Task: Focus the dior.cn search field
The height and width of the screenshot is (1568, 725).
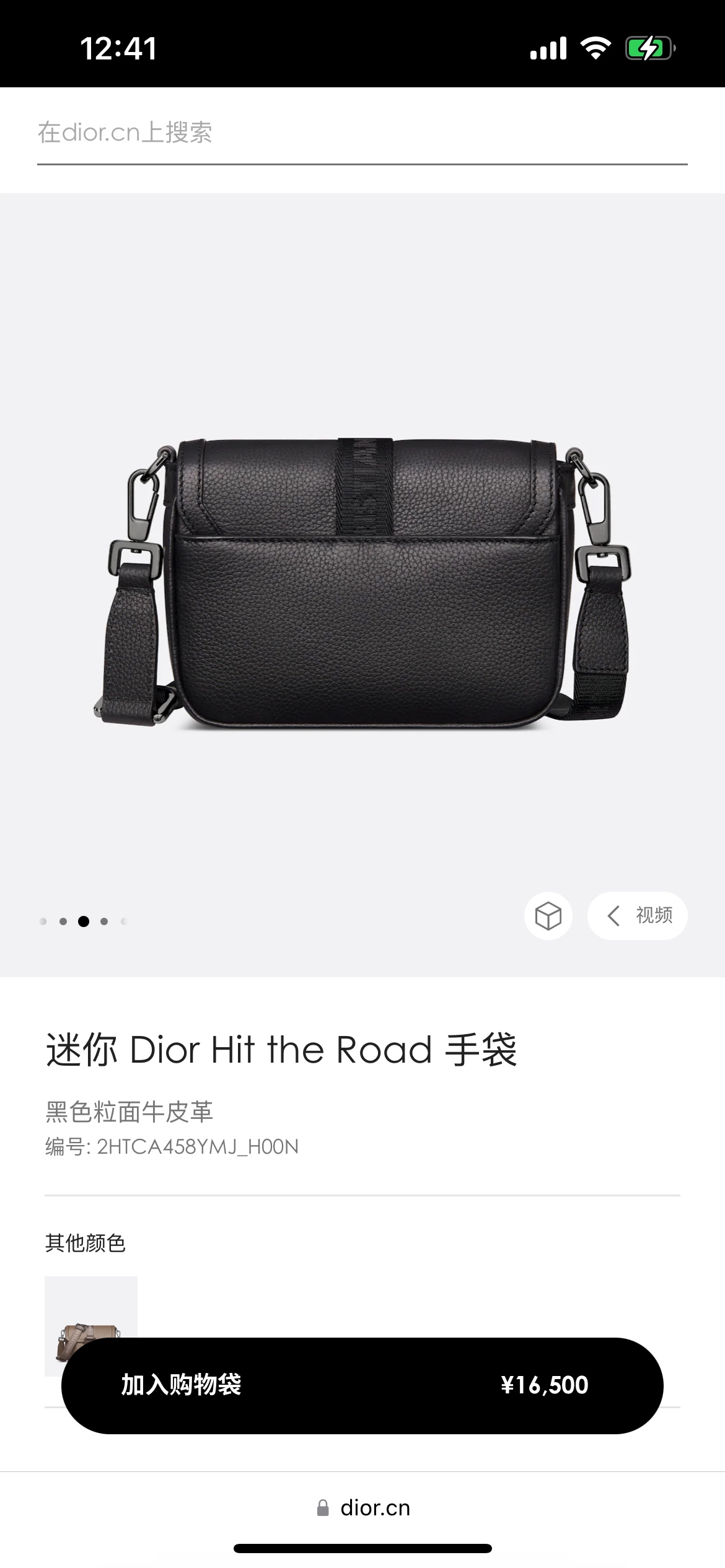Action: pyautogui.click(x=362, y=133)
